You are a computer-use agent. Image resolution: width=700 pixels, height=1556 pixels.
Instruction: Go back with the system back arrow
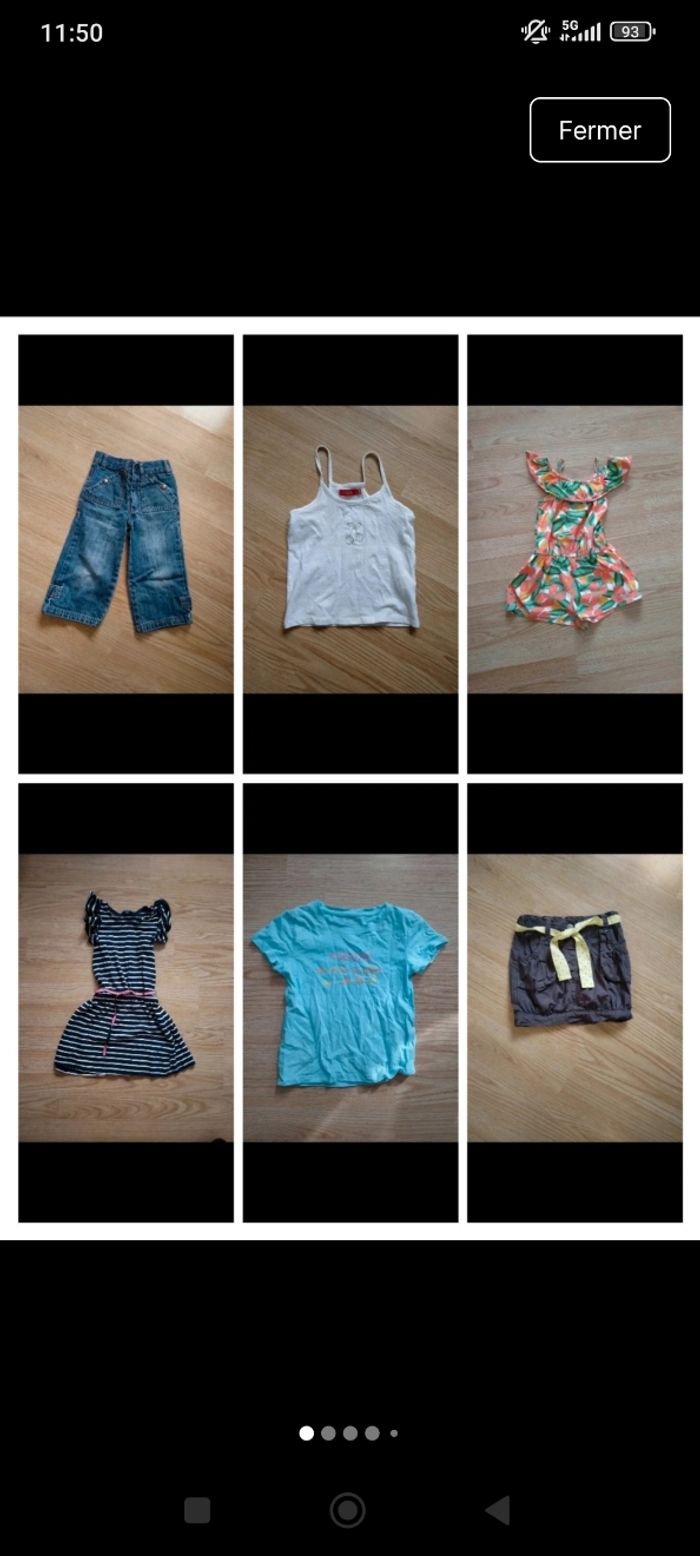click(x=498, y=1510)
